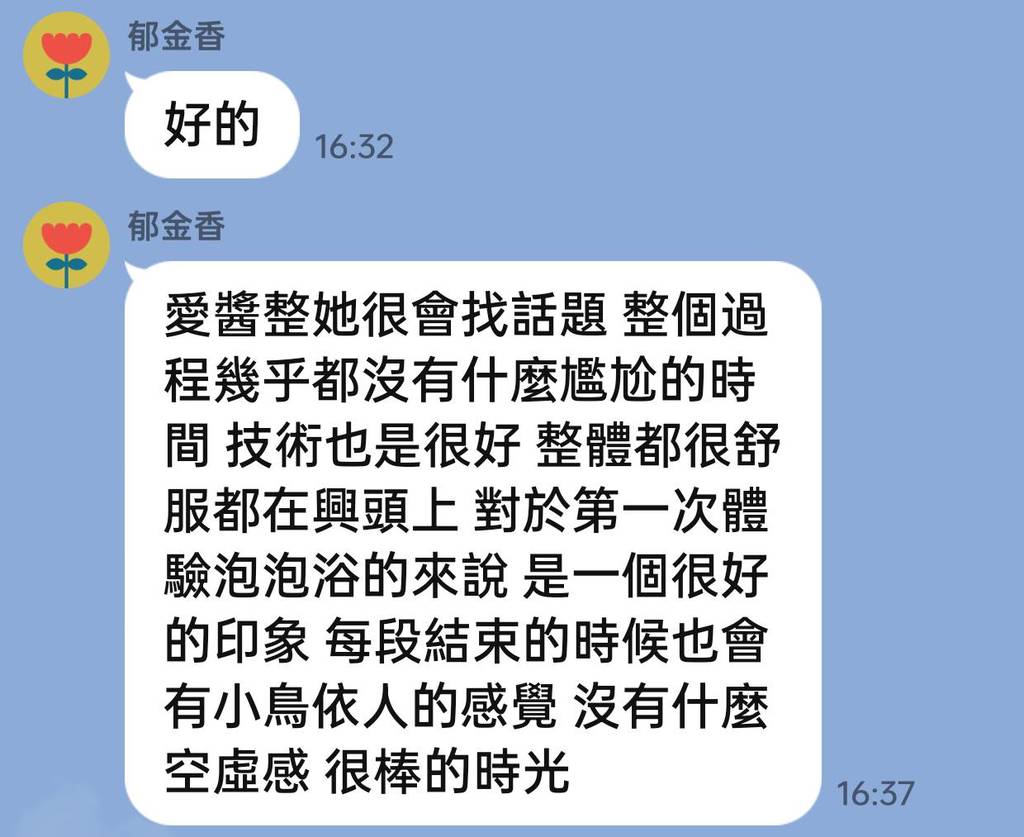Open 郁金香's avatar beside the long review message
Screen dimensions: 1024x837
[x=66, y=245]
